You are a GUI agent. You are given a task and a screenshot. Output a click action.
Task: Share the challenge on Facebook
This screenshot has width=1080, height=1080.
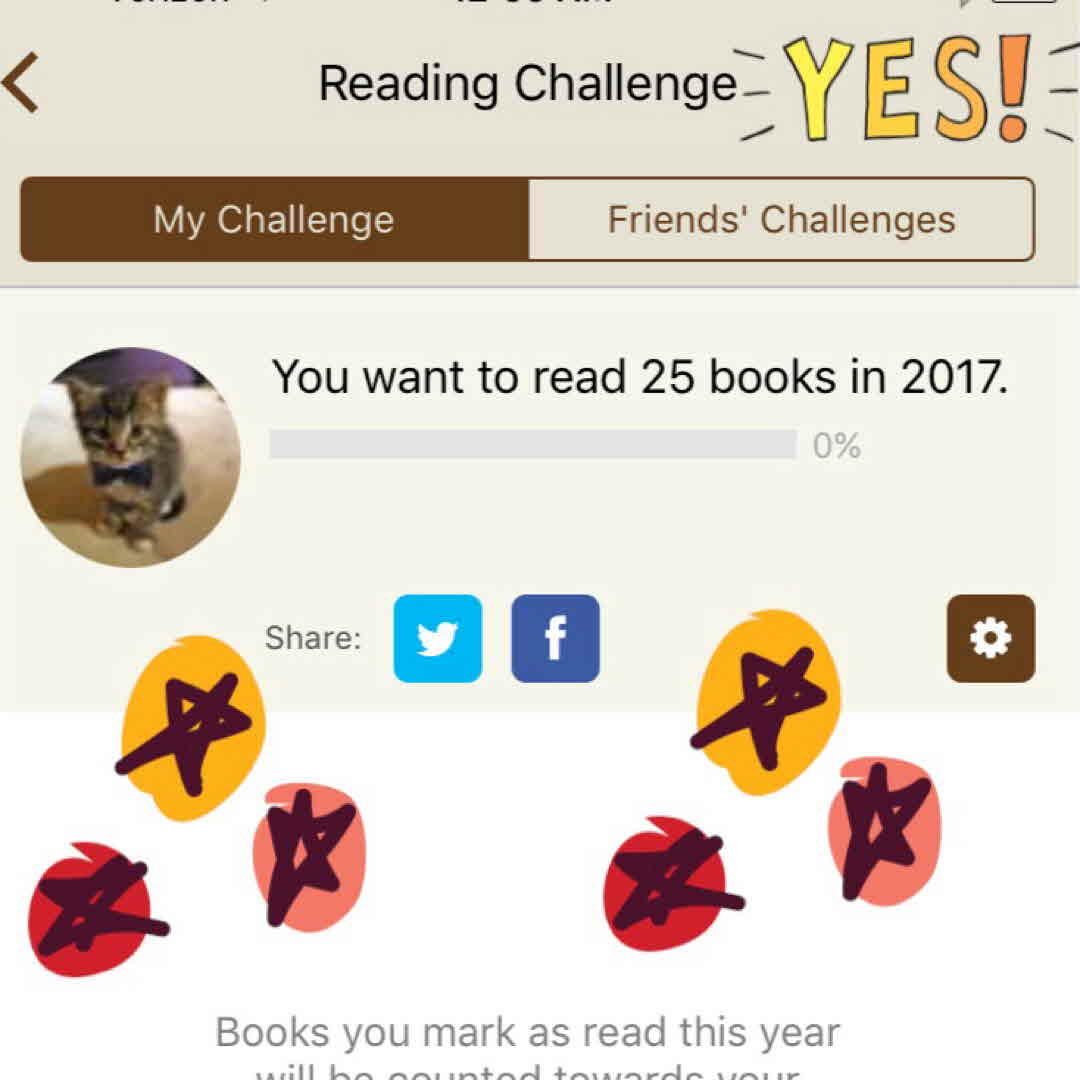pos(555,639)
